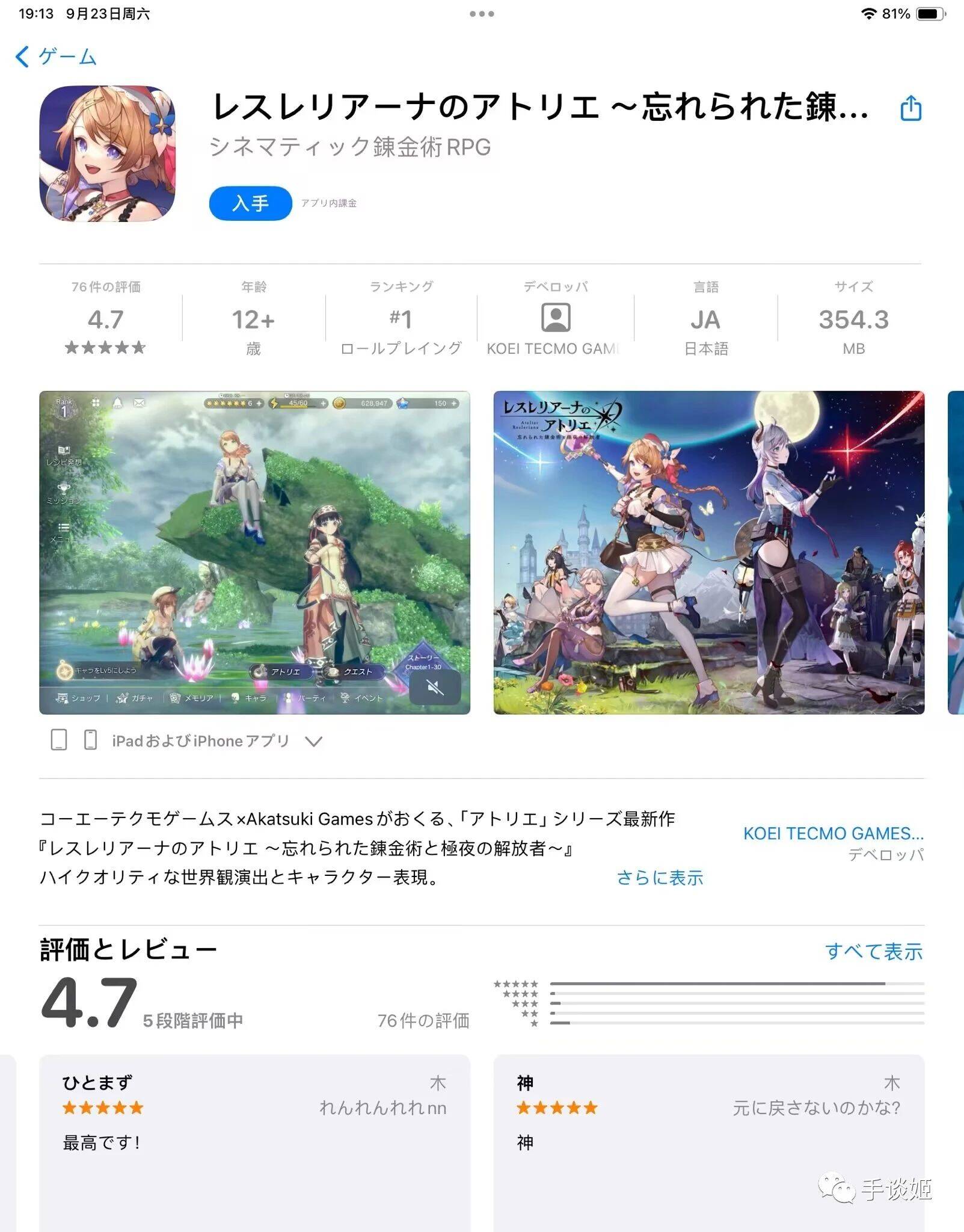This screenshot has width=964, height=1232.
Task: Open the ロールプレイング ranking item
Action: 401,319
